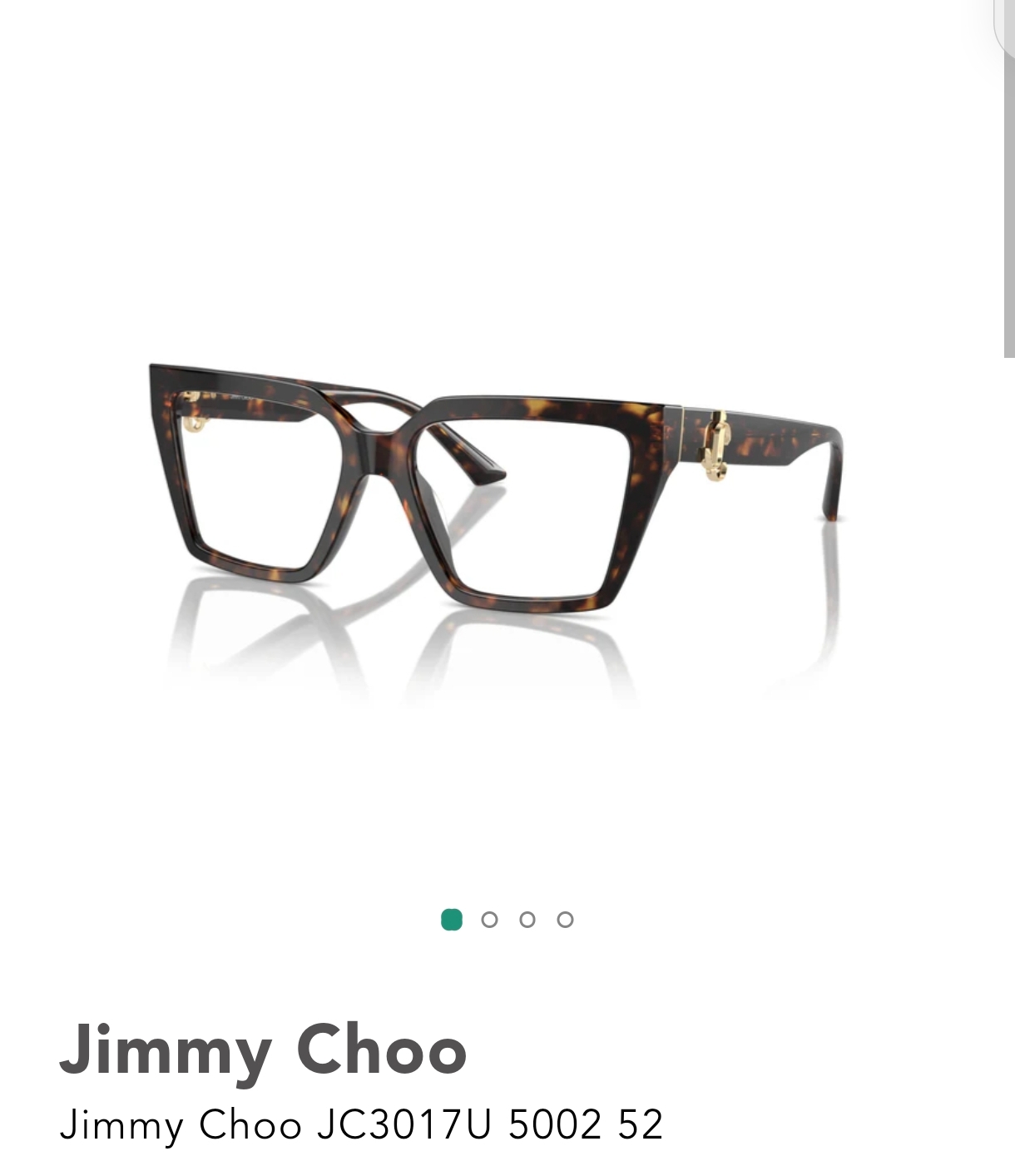This screenshot has width=1015, height=1176.
Task: Open the Jimmy Choo glasses product image
Action: point(496,491)
